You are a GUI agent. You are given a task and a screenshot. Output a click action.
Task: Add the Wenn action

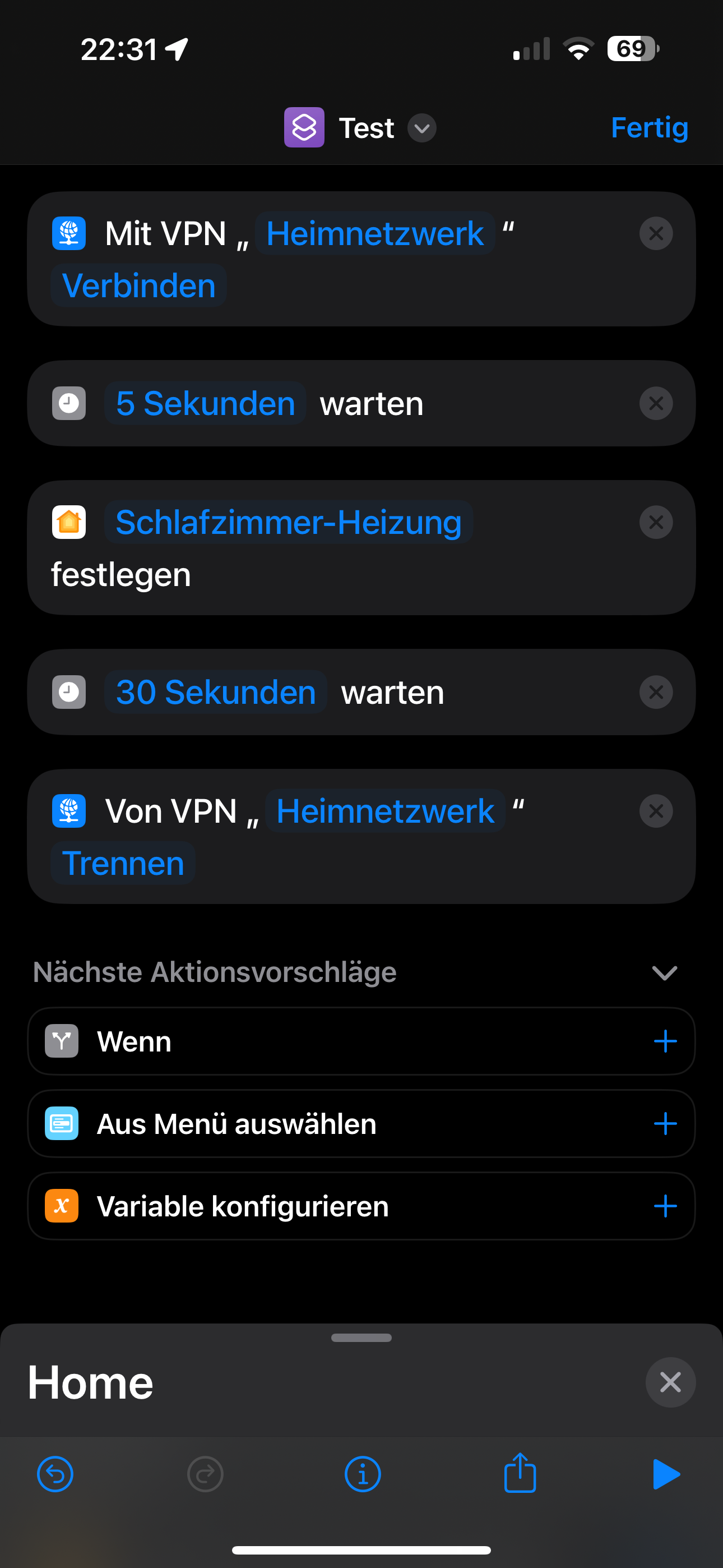pyautogui.click(x=665, y=1041)
